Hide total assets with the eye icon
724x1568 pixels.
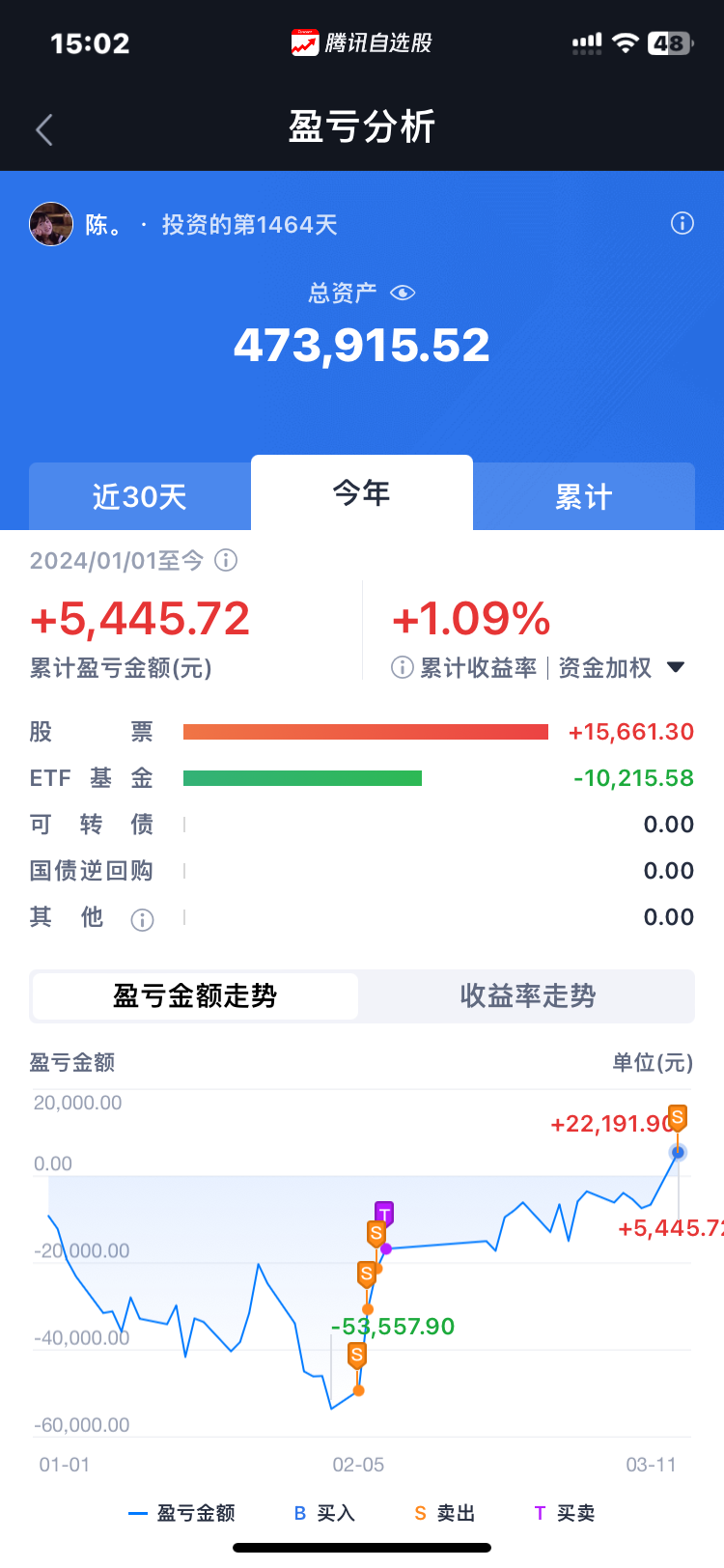click(x=403, y=293)
